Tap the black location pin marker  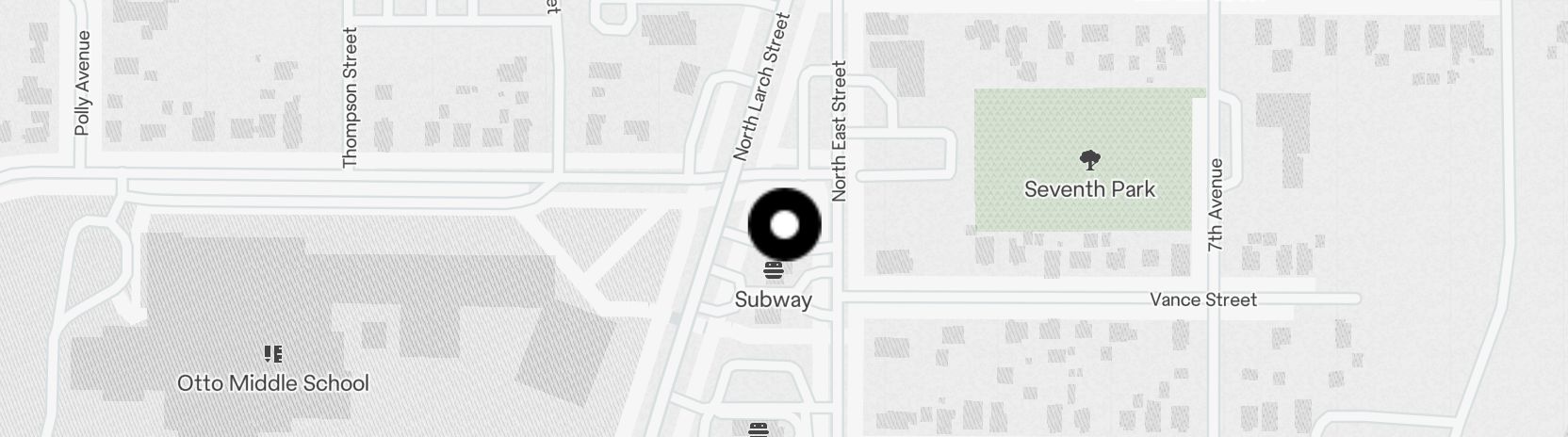[x=784, y=225]
